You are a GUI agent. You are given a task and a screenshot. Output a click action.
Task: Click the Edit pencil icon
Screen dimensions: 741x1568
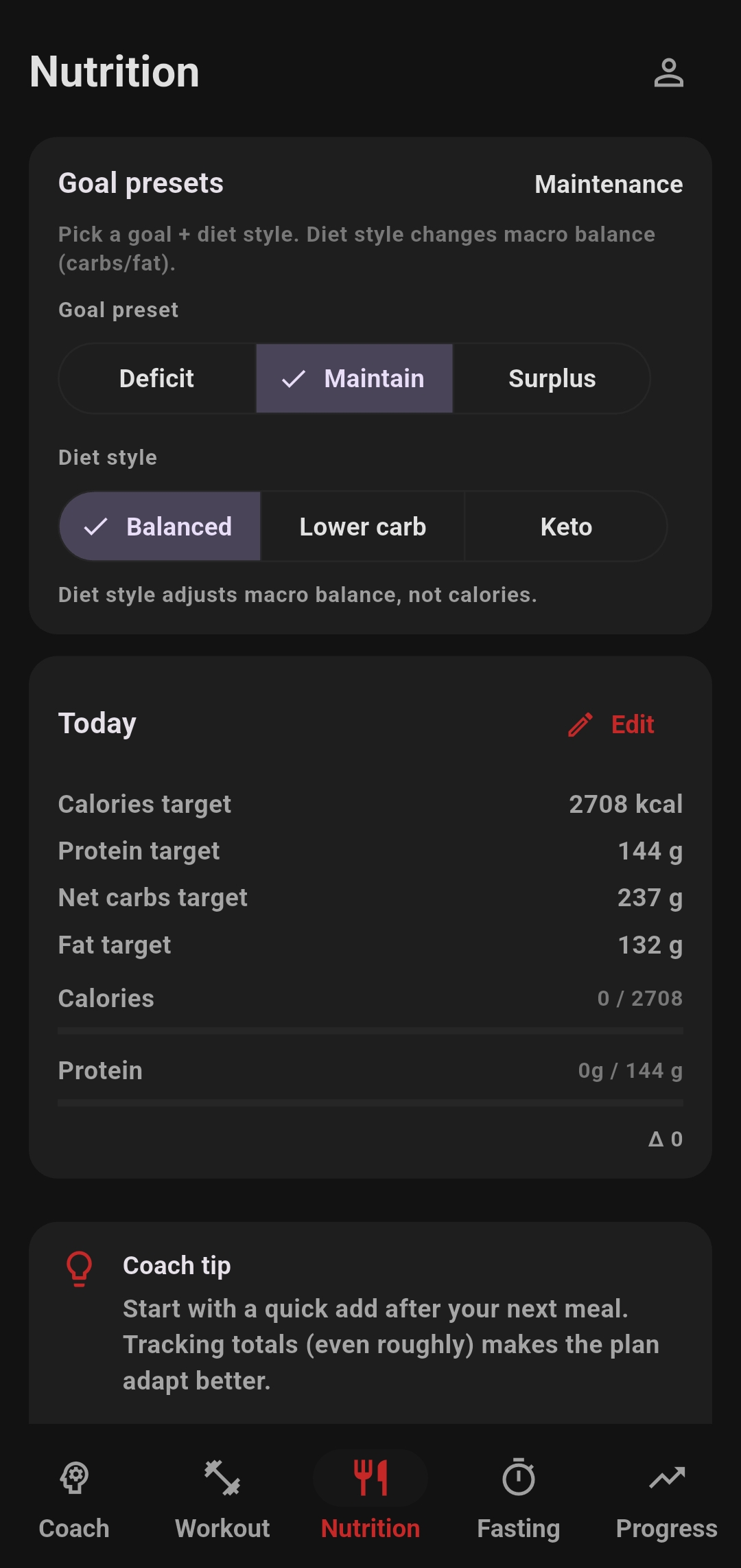(x=580, y=724)
